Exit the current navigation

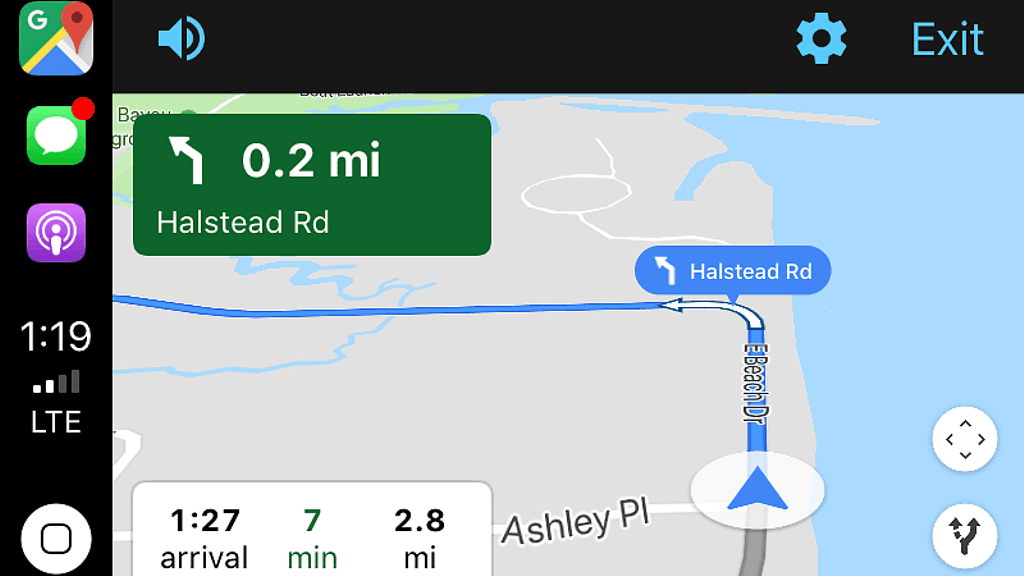point(947,40)
